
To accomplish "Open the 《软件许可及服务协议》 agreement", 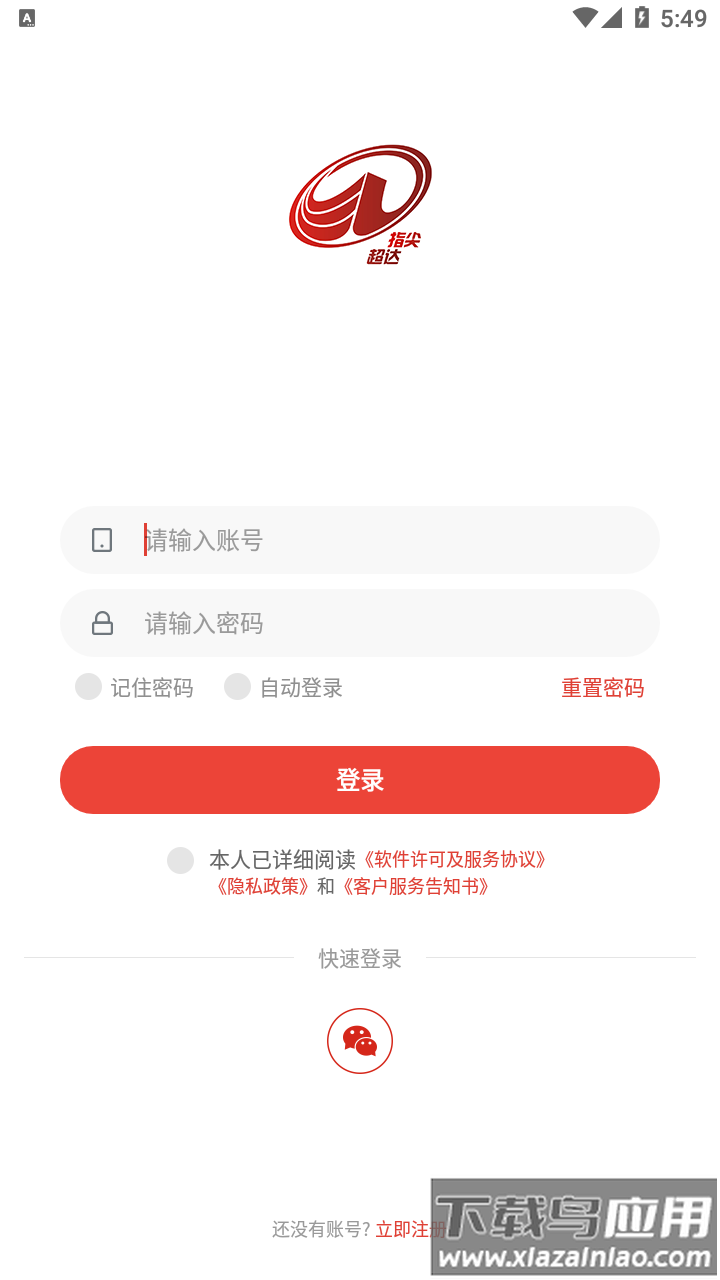I will point(455,860).
